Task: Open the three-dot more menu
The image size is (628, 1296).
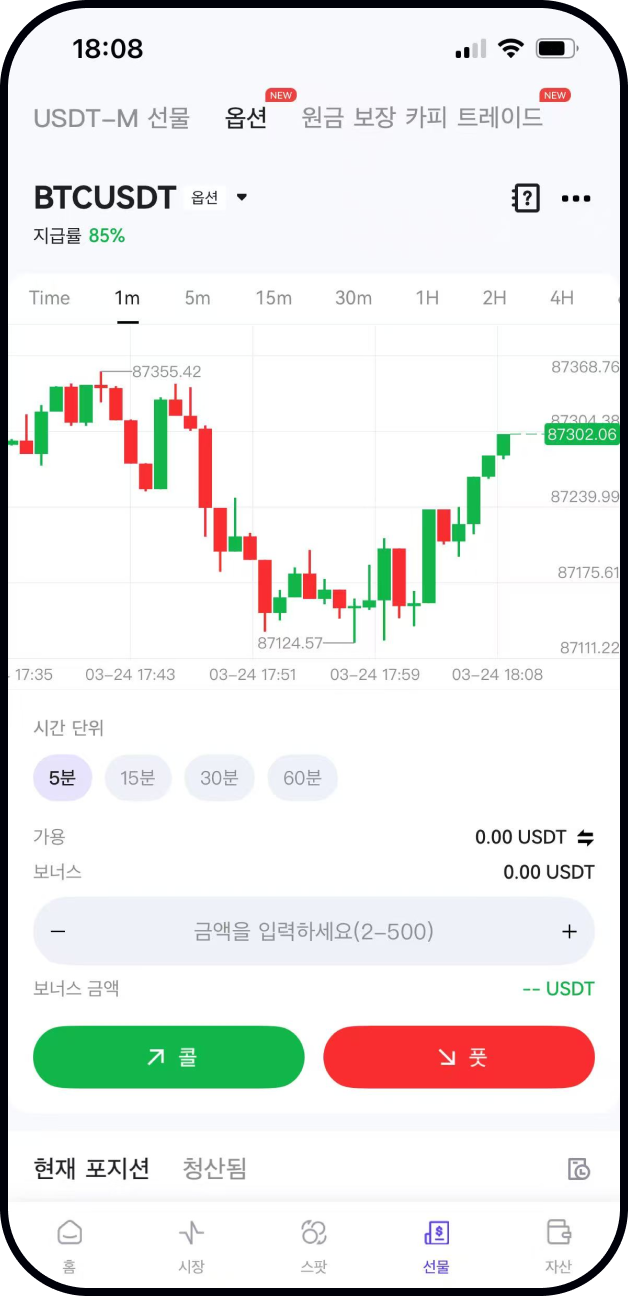Action: pos(576,199)
